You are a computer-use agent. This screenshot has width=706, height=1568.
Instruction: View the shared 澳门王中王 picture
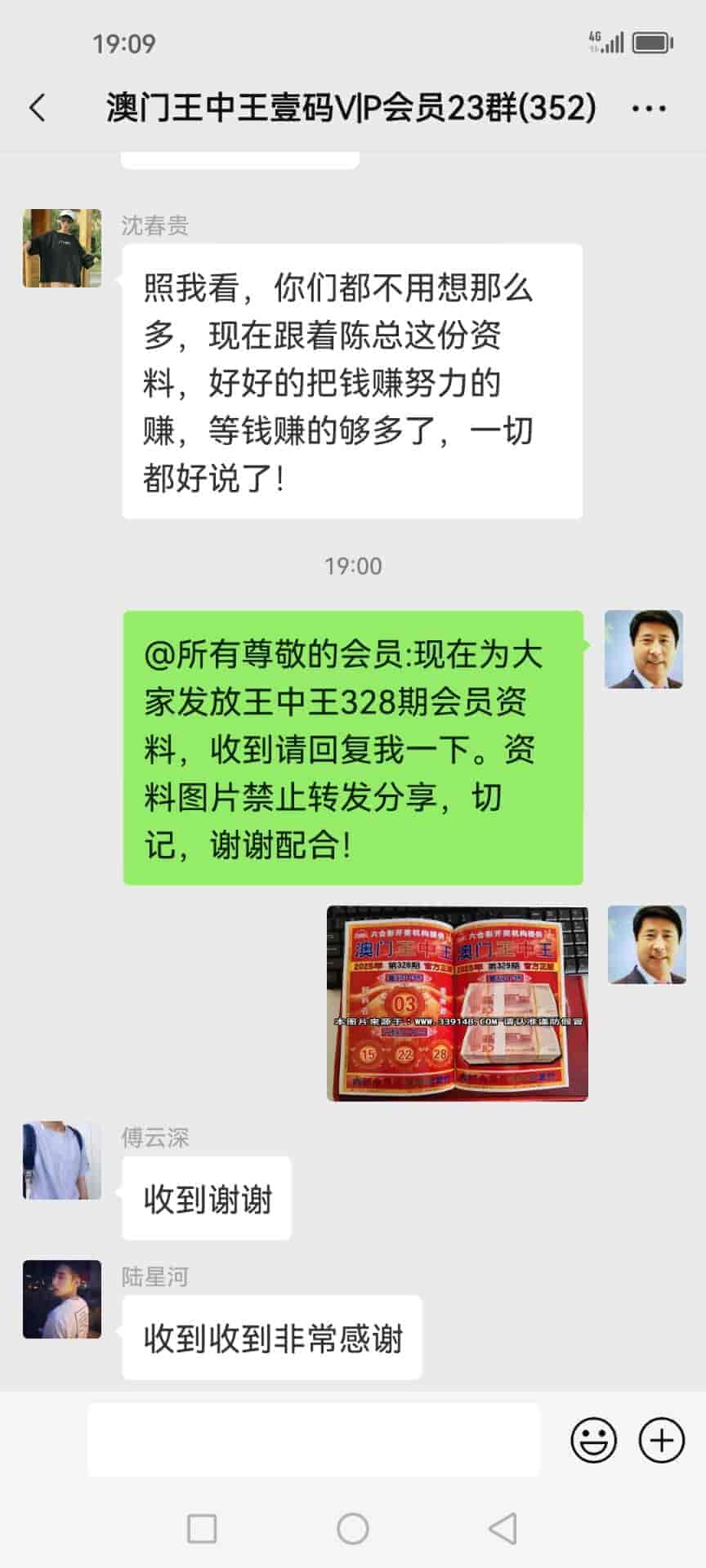[457, 1003]
